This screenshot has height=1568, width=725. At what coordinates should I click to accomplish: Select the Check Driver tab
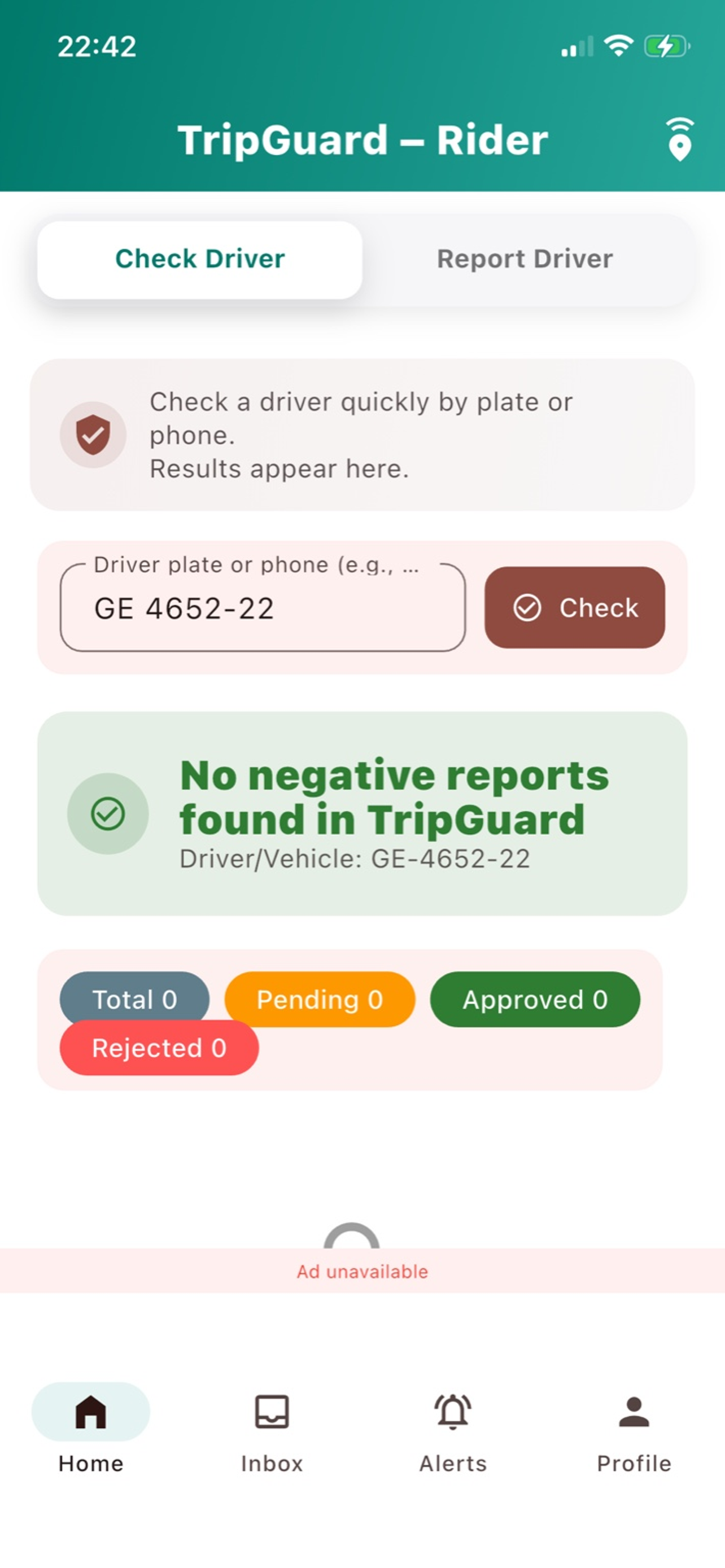(199, 259)
